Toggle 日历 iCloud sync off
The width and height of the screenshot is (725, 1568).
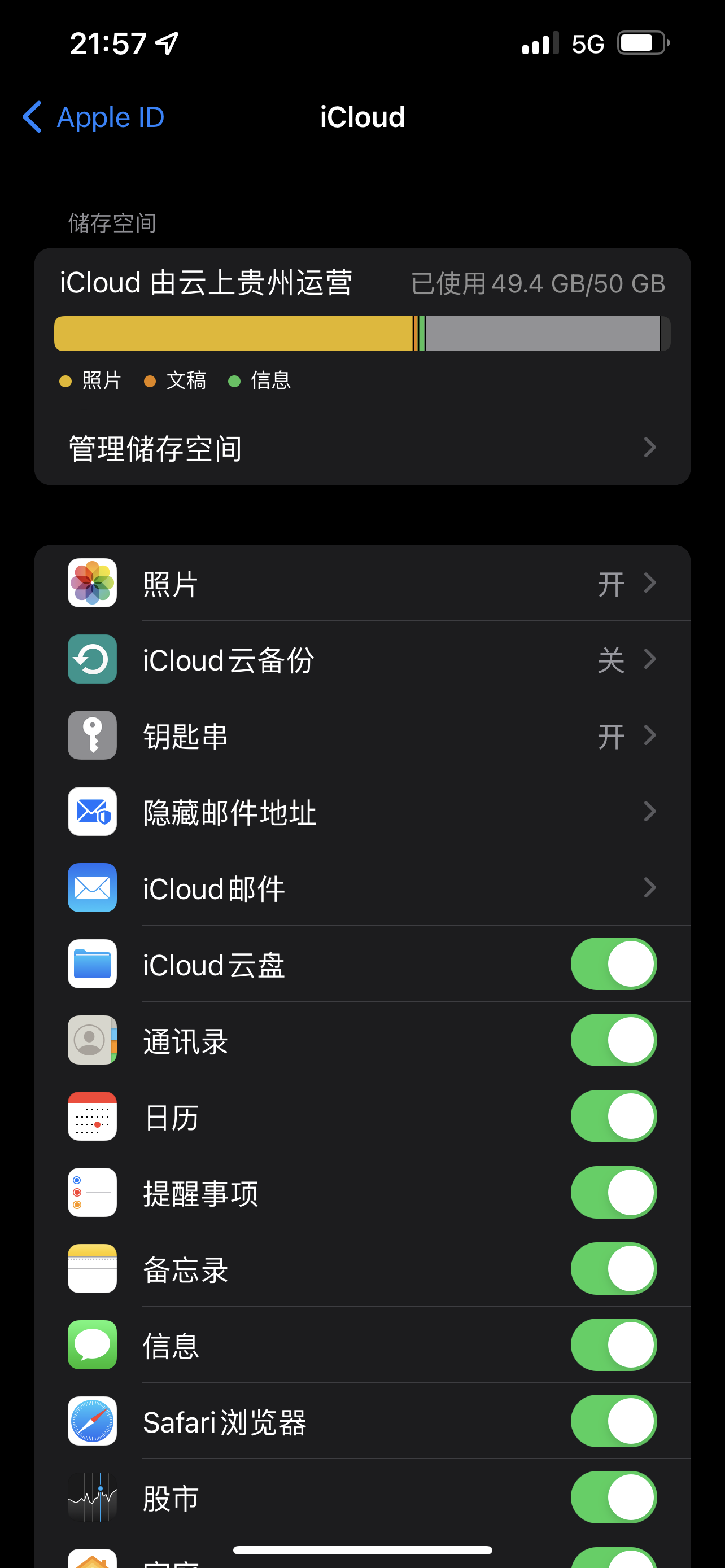(613, 1116)
